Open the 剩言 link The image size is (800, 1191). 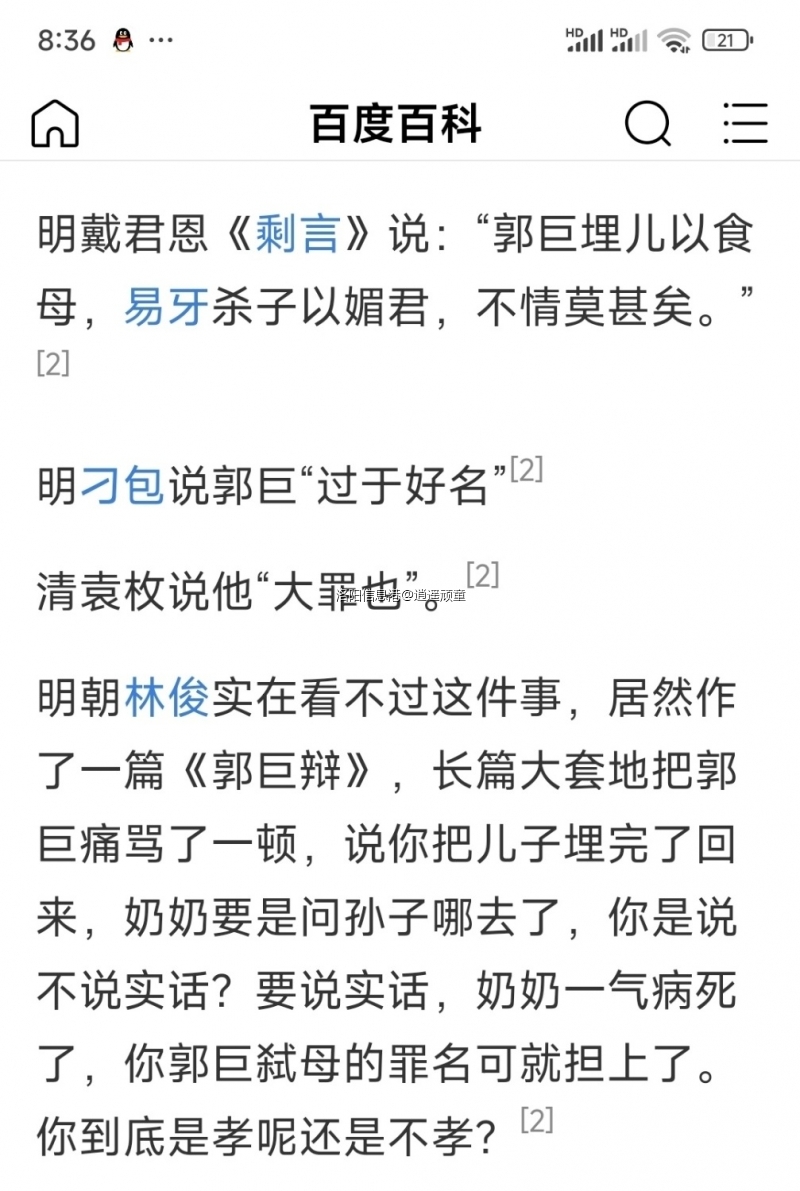297,236
